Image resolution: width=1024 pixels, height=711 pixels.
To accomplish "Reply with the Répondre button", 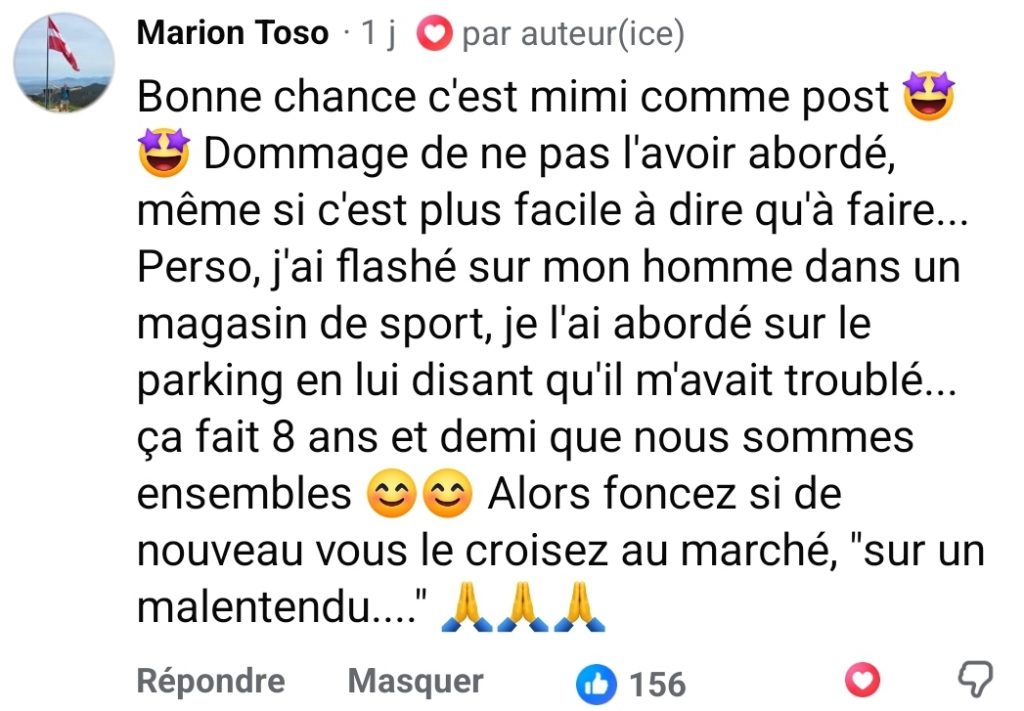I will [x=211, y=681].
